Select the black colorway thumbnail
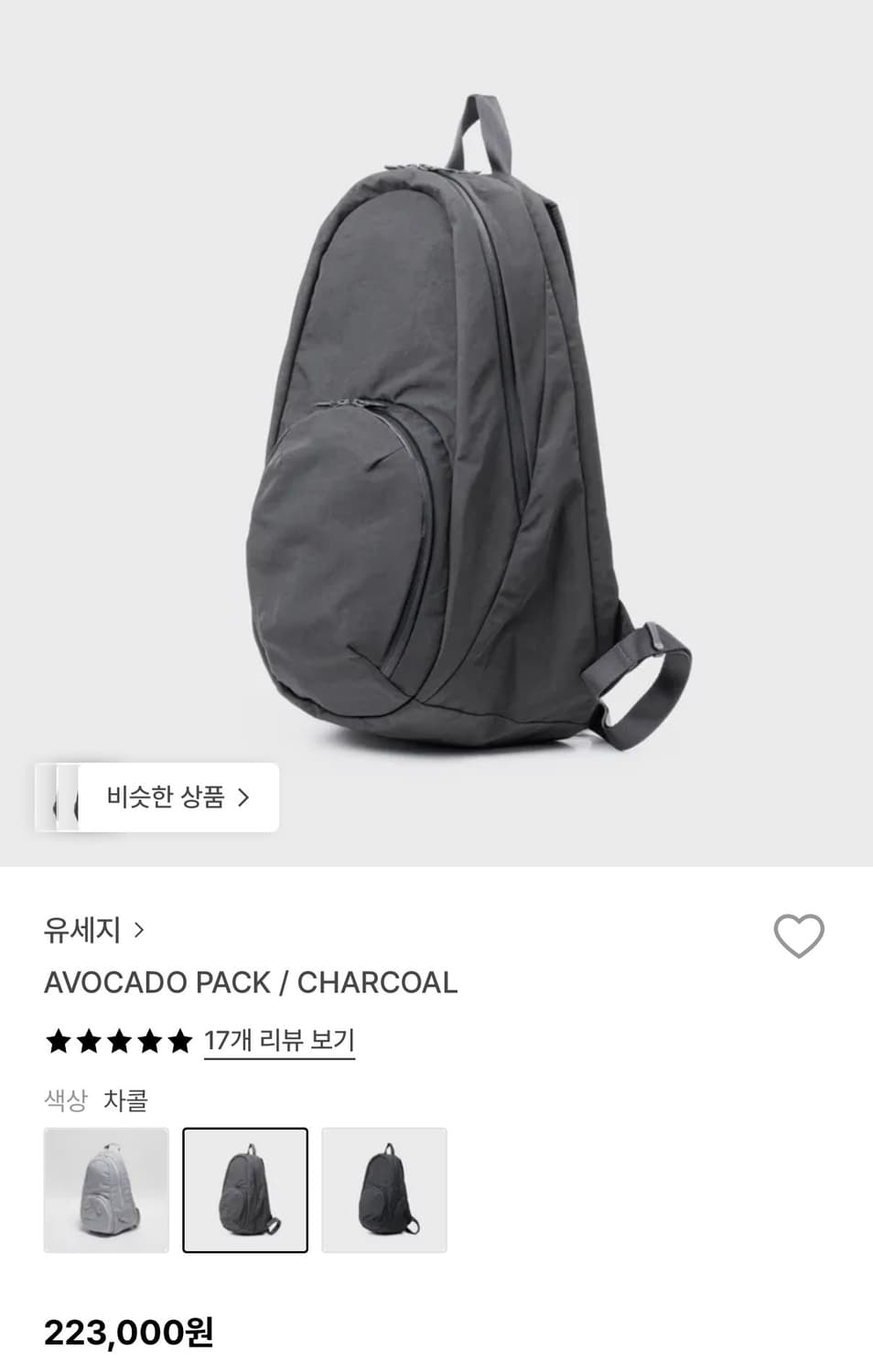This screenshot has width=873, height=1372. 384,1191
